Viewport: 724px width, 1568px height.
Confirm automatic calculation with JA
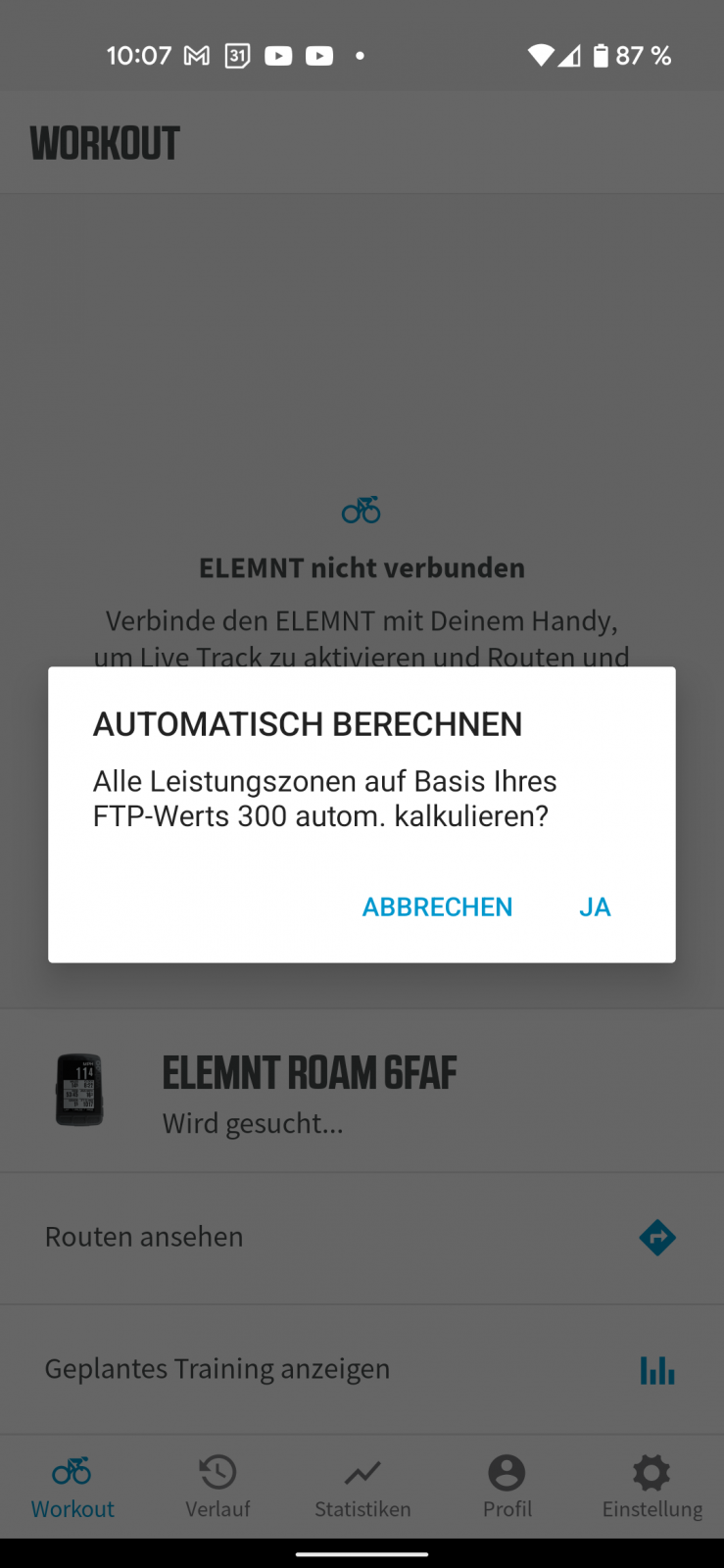[x=595, y=906]
